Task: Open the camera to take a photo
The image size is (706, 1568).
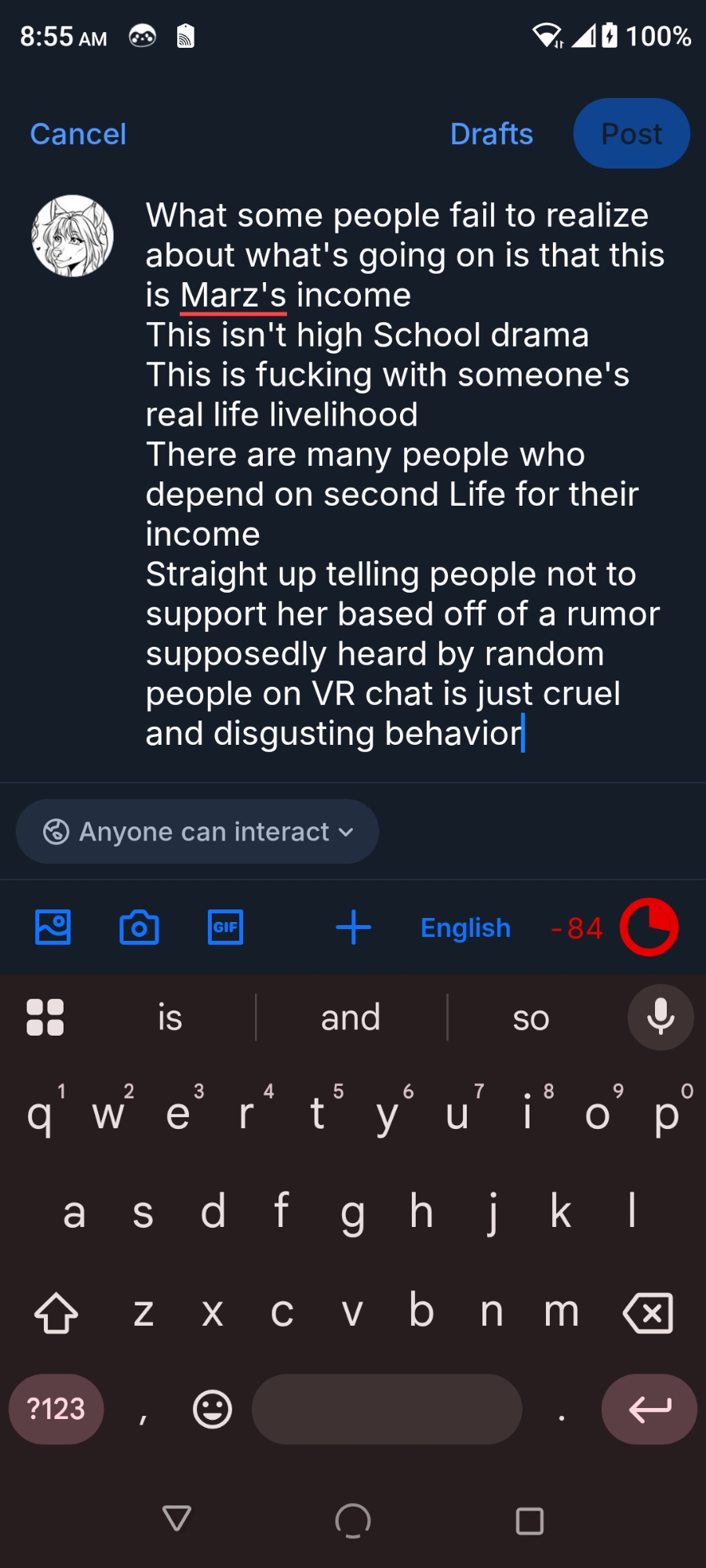Action: coord(139,927)
